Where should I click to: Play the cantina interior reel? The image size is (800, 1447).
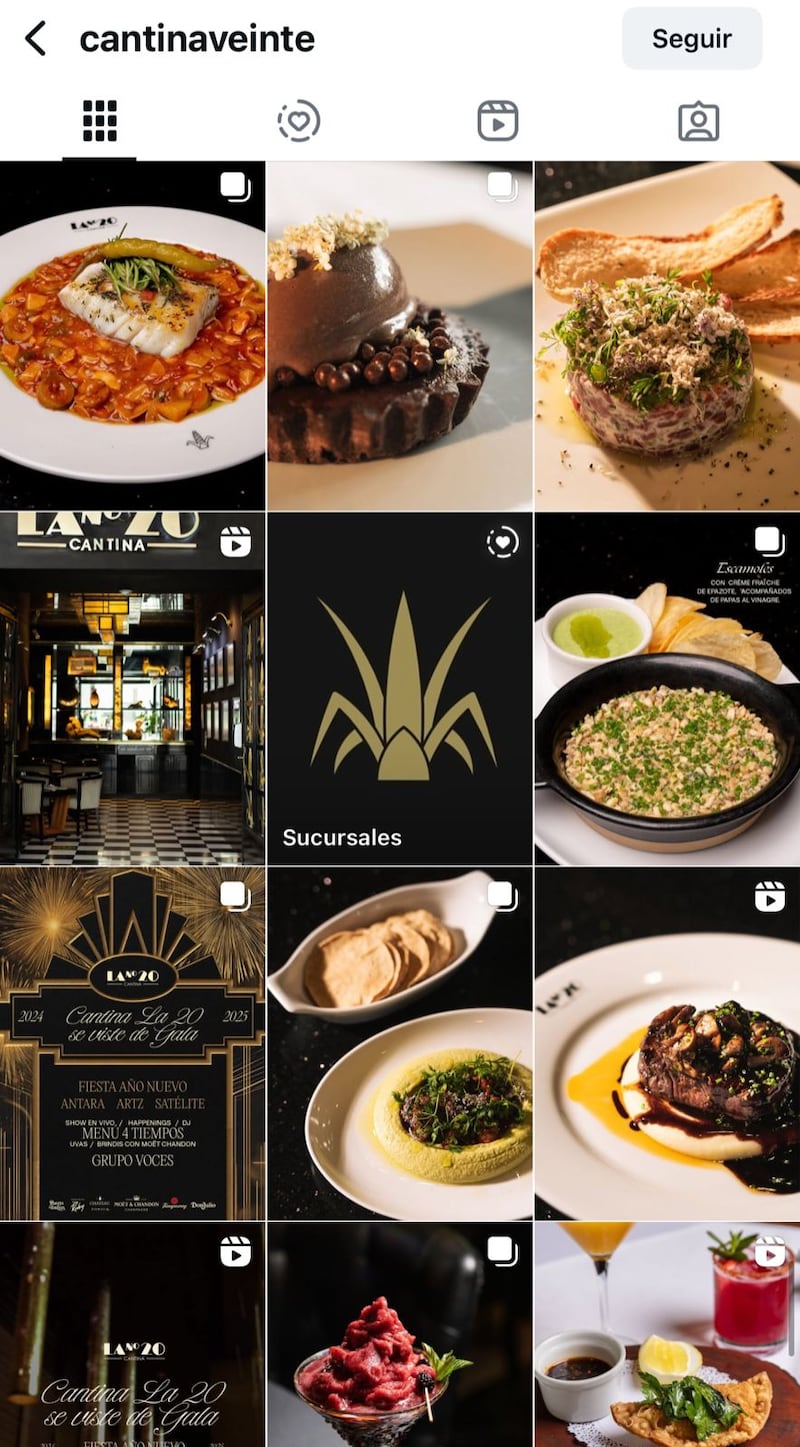coord(132,688)
